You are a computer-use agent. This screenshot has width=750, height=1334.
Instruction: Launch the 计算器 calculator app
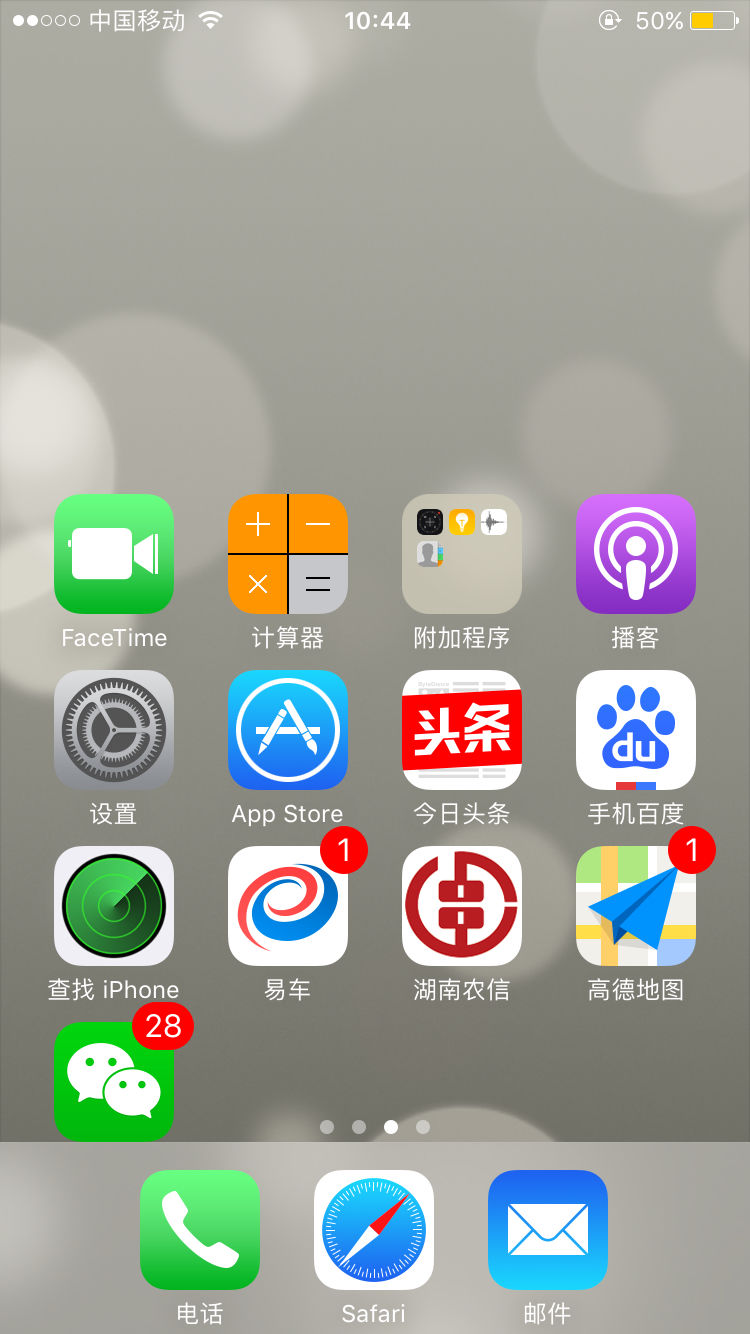tap(288, 555)
